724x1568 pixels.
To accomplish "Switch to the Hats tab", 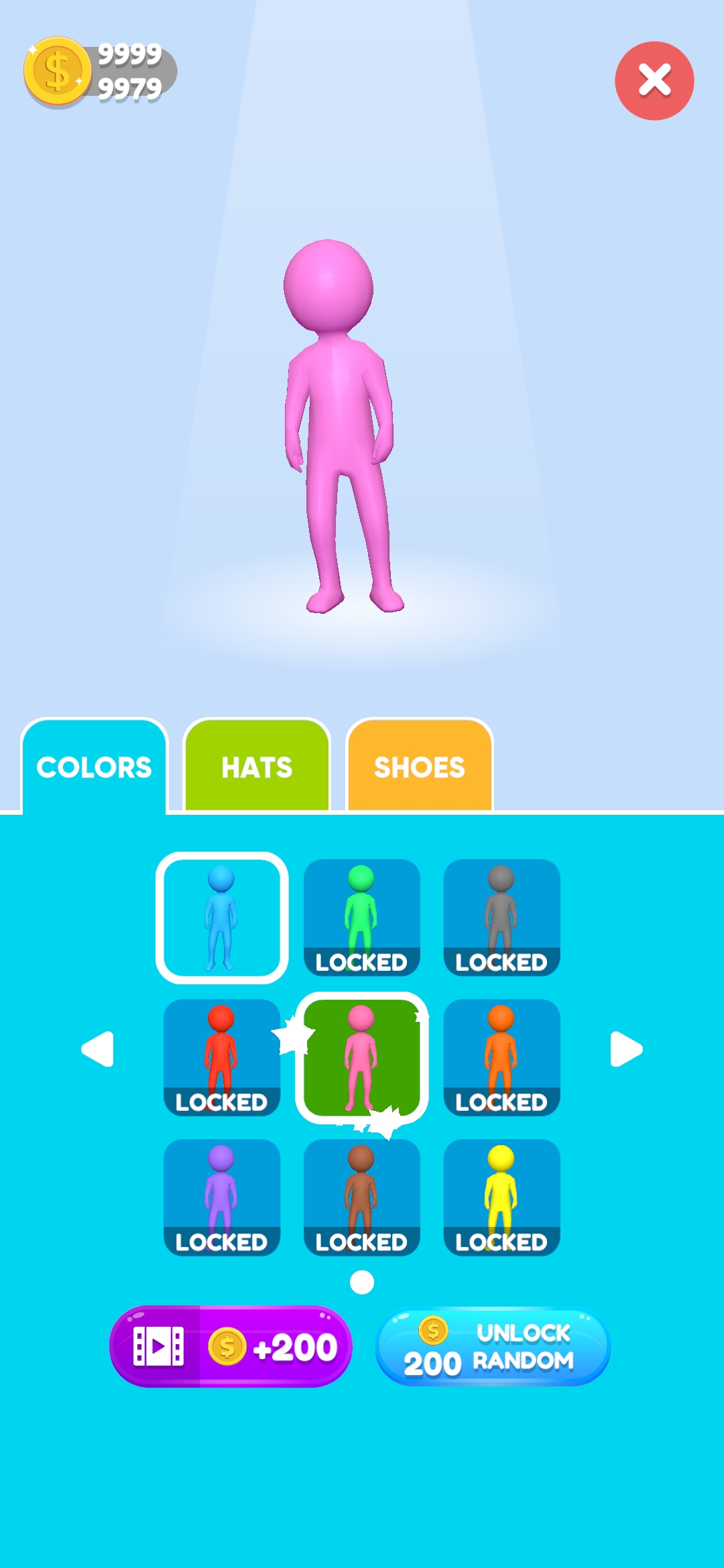I will 257,767.
